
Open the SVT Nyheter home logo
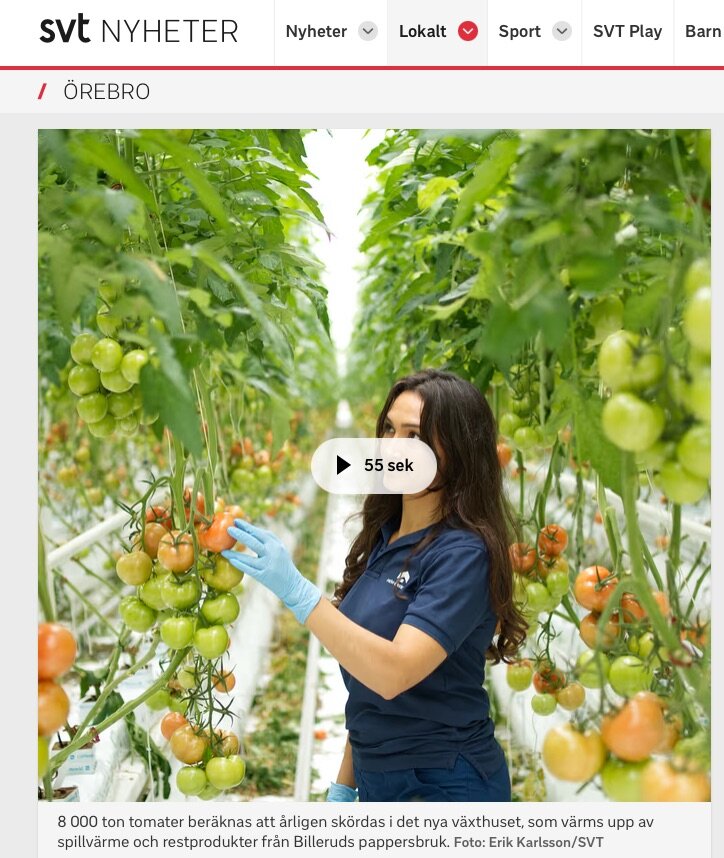click(x=139, y=31)
